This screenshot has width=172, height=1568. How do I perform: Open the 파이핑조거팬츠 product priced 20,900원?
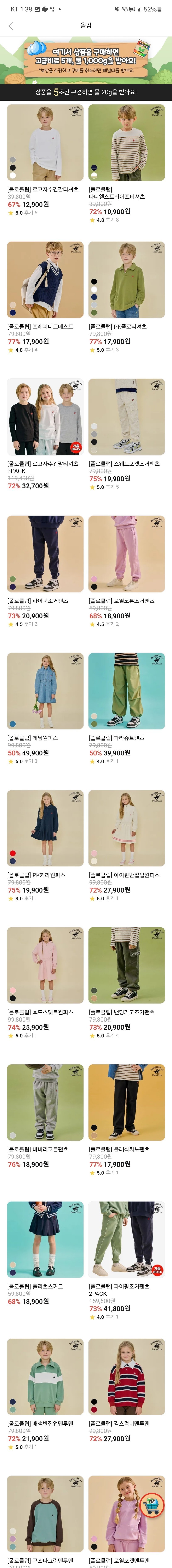[45, 554]
